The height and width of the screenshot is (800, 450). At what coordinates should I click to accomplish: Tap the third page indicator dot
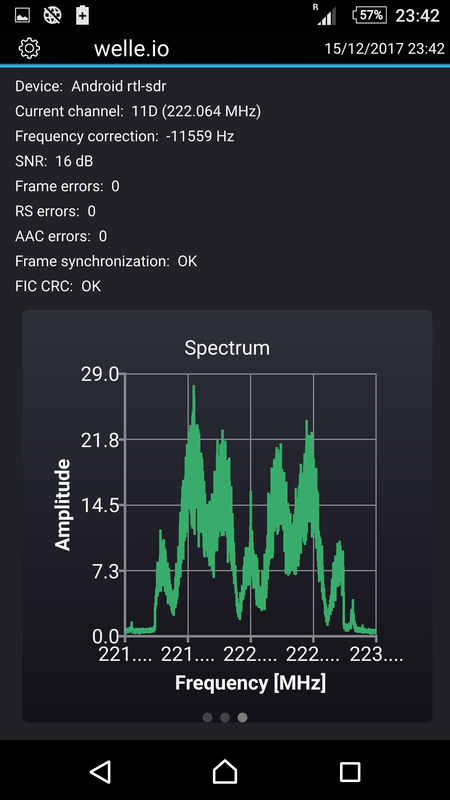coord(242,717)
